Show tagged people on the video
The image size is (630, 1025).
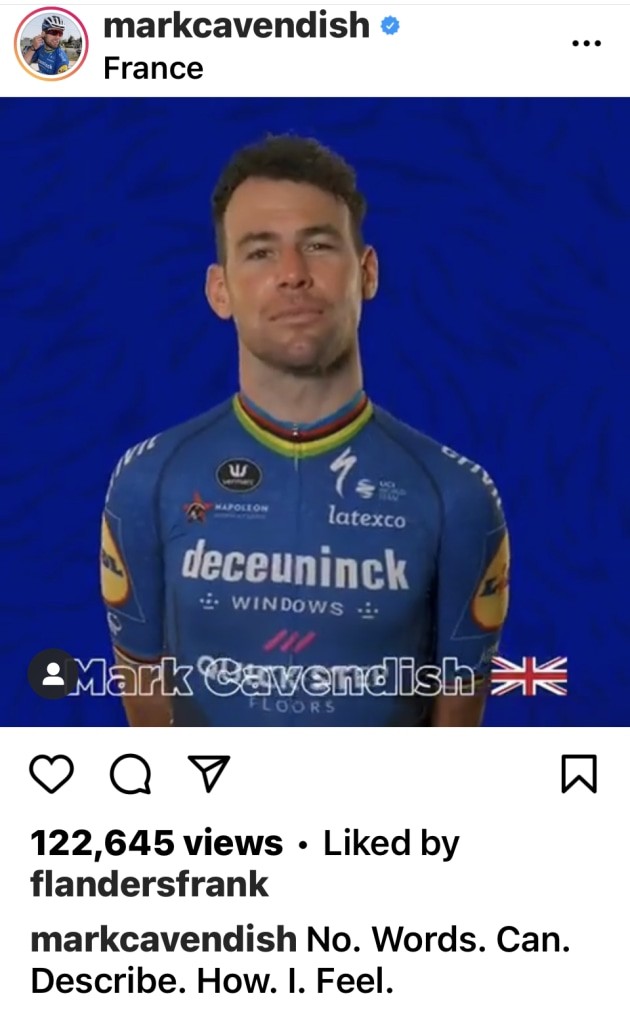click(52, 674)
